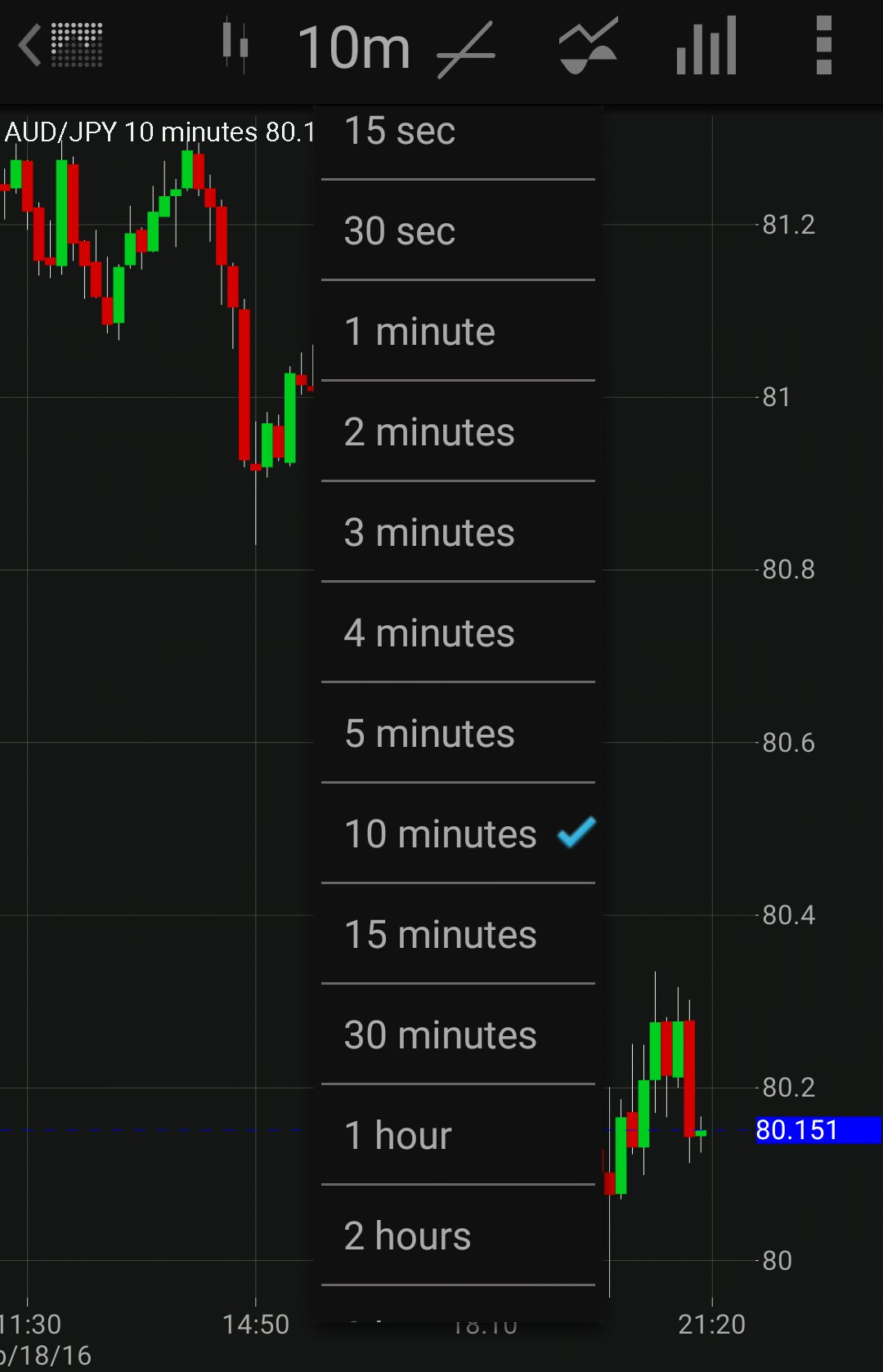Pick the 1 hour timeframe
883x1372 pixels.
click(458, 1136)
